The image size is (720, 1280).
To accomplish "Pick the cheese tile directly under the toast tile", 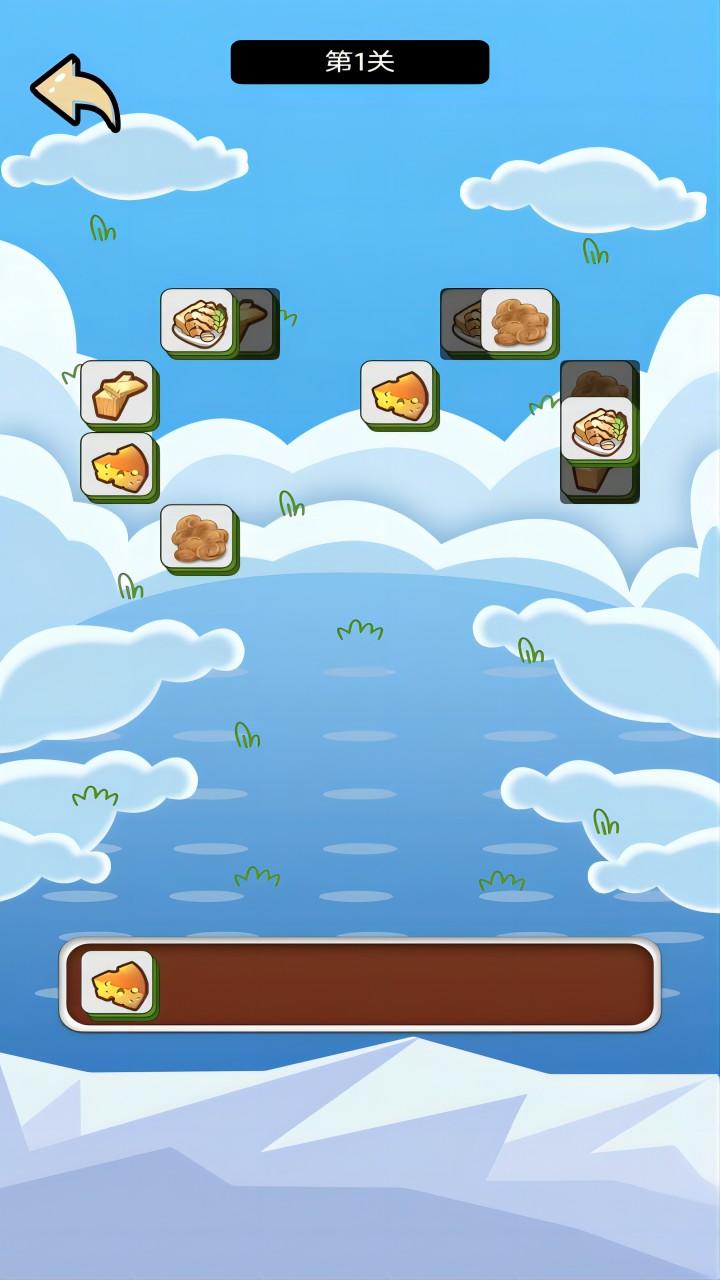I will [x=117, y=465].
